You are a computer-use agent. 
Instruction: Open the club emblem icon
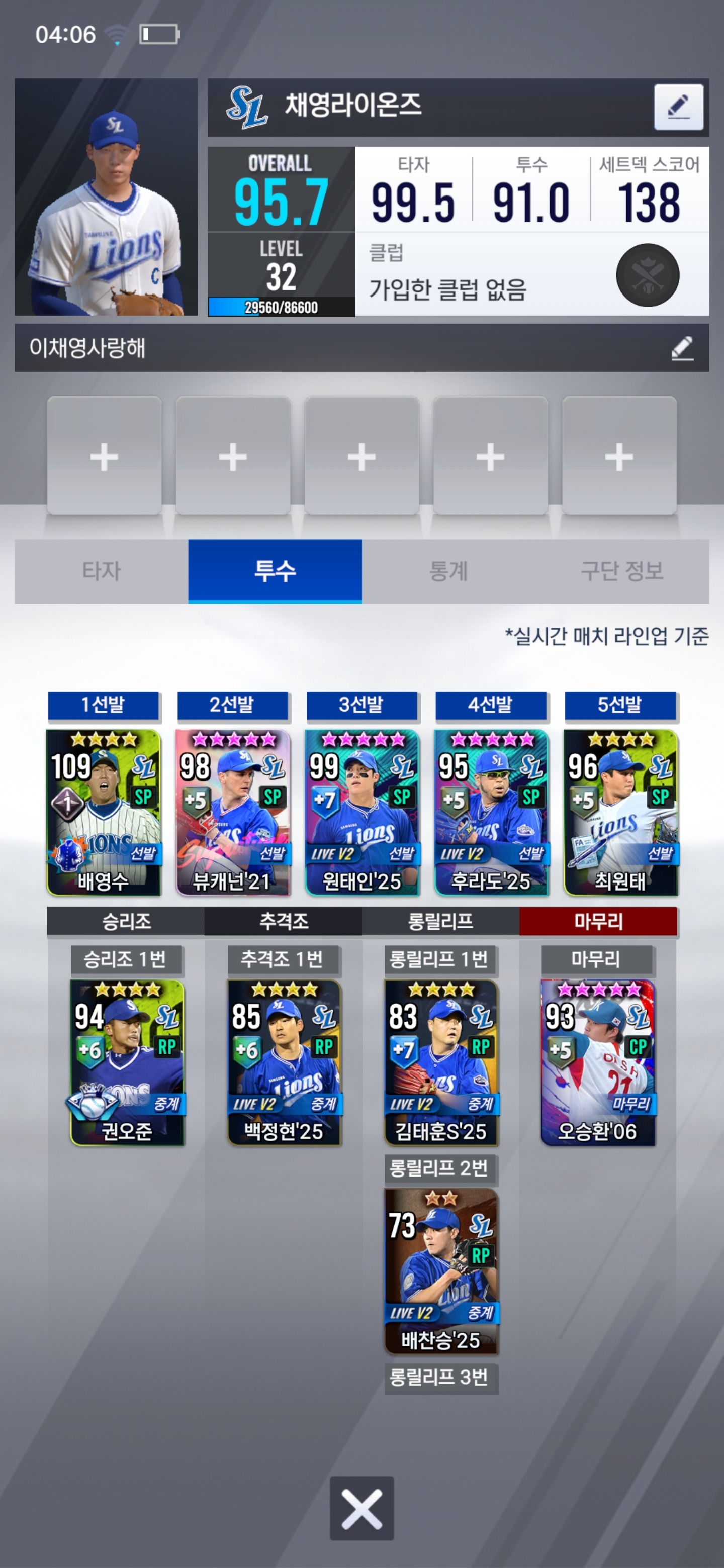tap(648, 275)
